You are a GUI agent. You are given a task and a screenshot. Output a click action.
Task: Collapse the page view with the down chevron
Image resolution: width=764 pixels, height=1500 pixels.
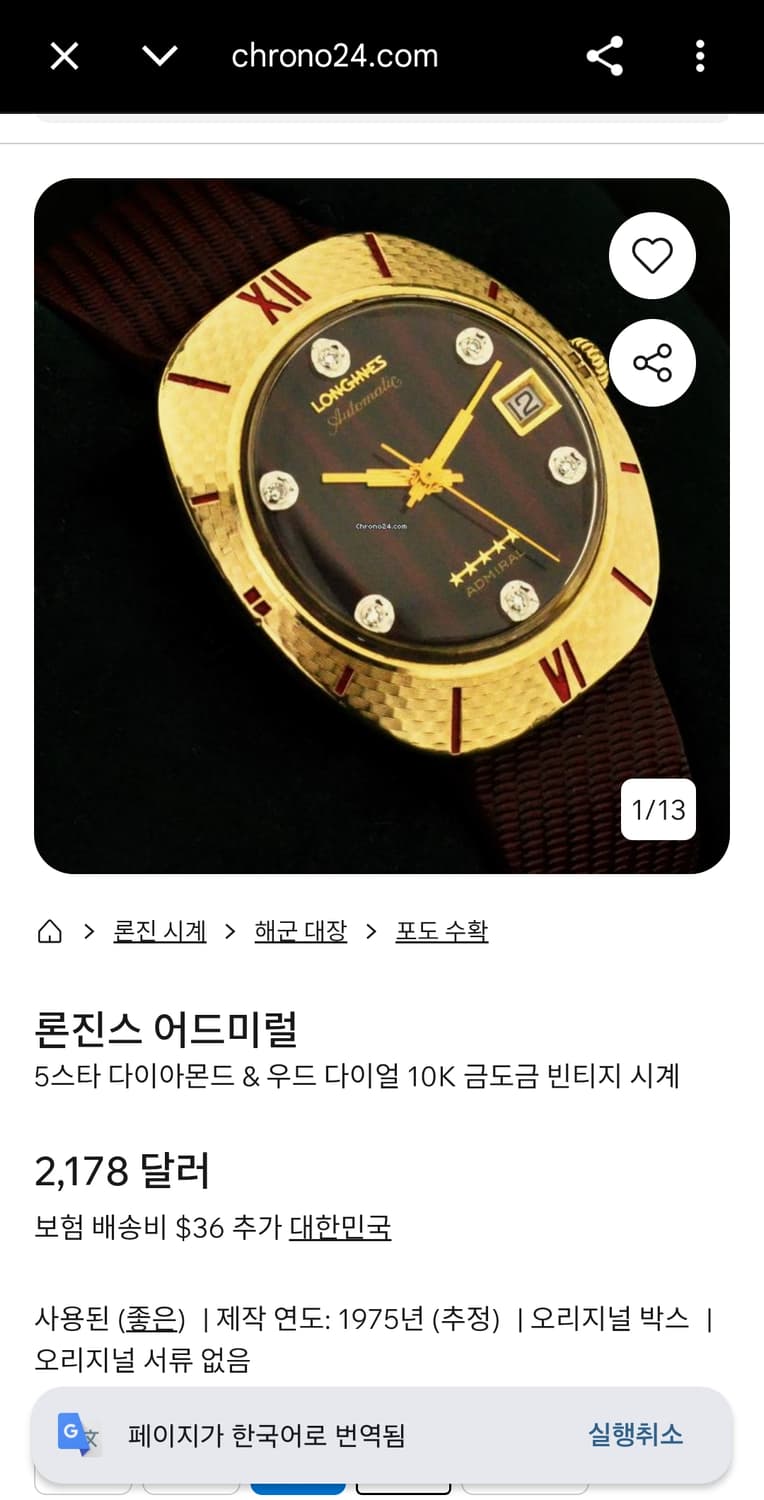pyautogui.click(x=159, y=56)
